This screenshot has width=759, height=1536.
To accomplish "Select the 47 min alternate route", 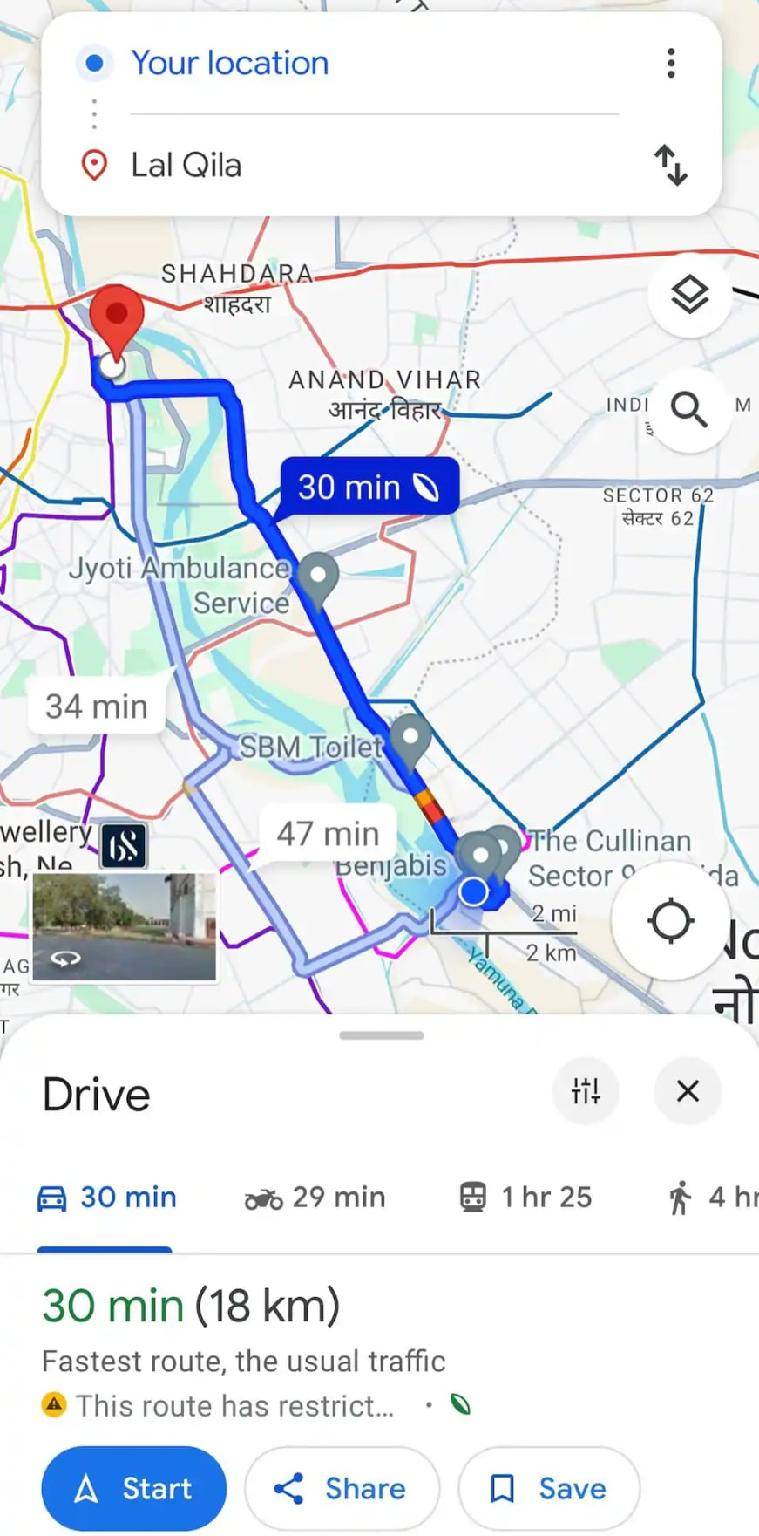I will click(327, 833).
